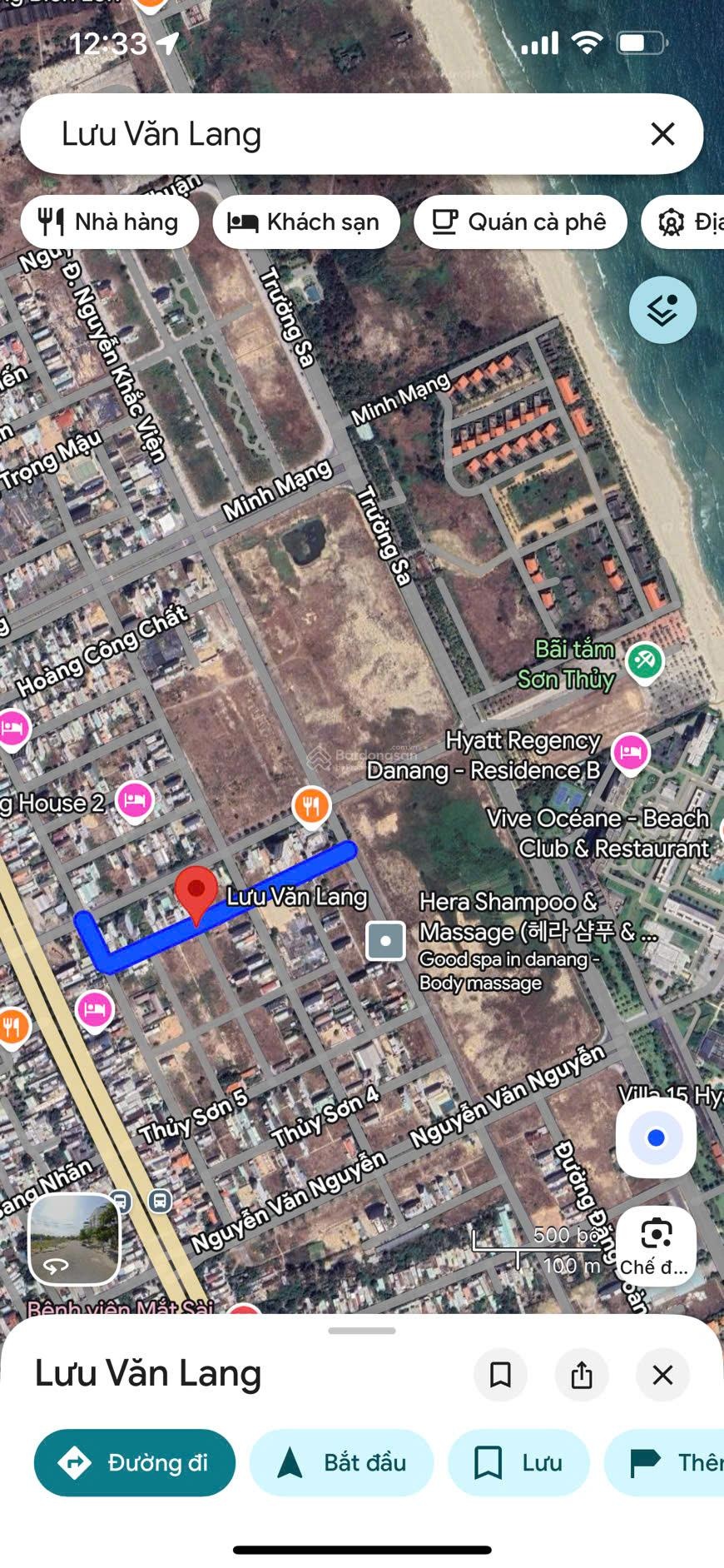Start navigation with Bắt đầu
The width and height of the screenshot is (724, 1568).
pyautogui.click(x=341, y=1463)
